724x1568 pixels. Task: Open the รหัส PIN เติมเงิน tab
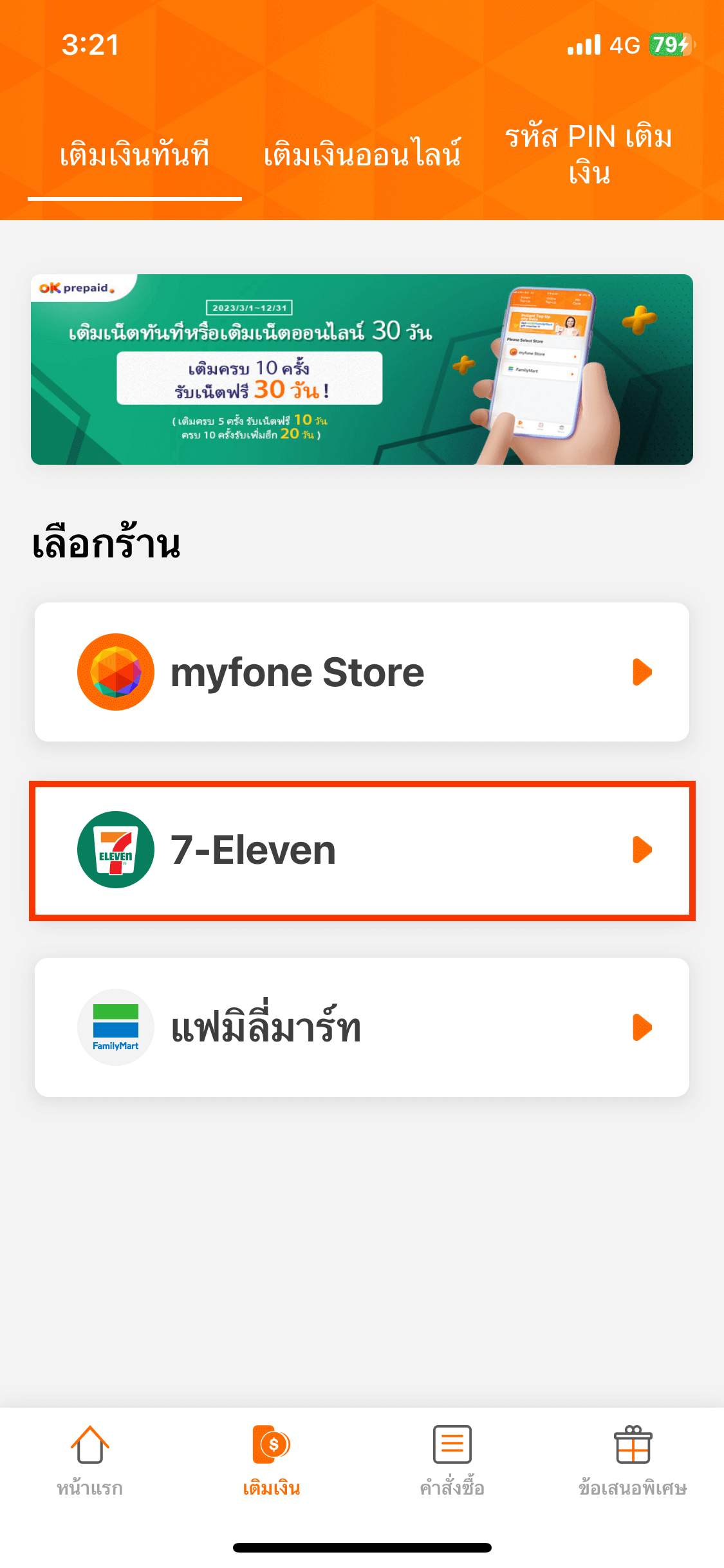click(x=588, y=154)
